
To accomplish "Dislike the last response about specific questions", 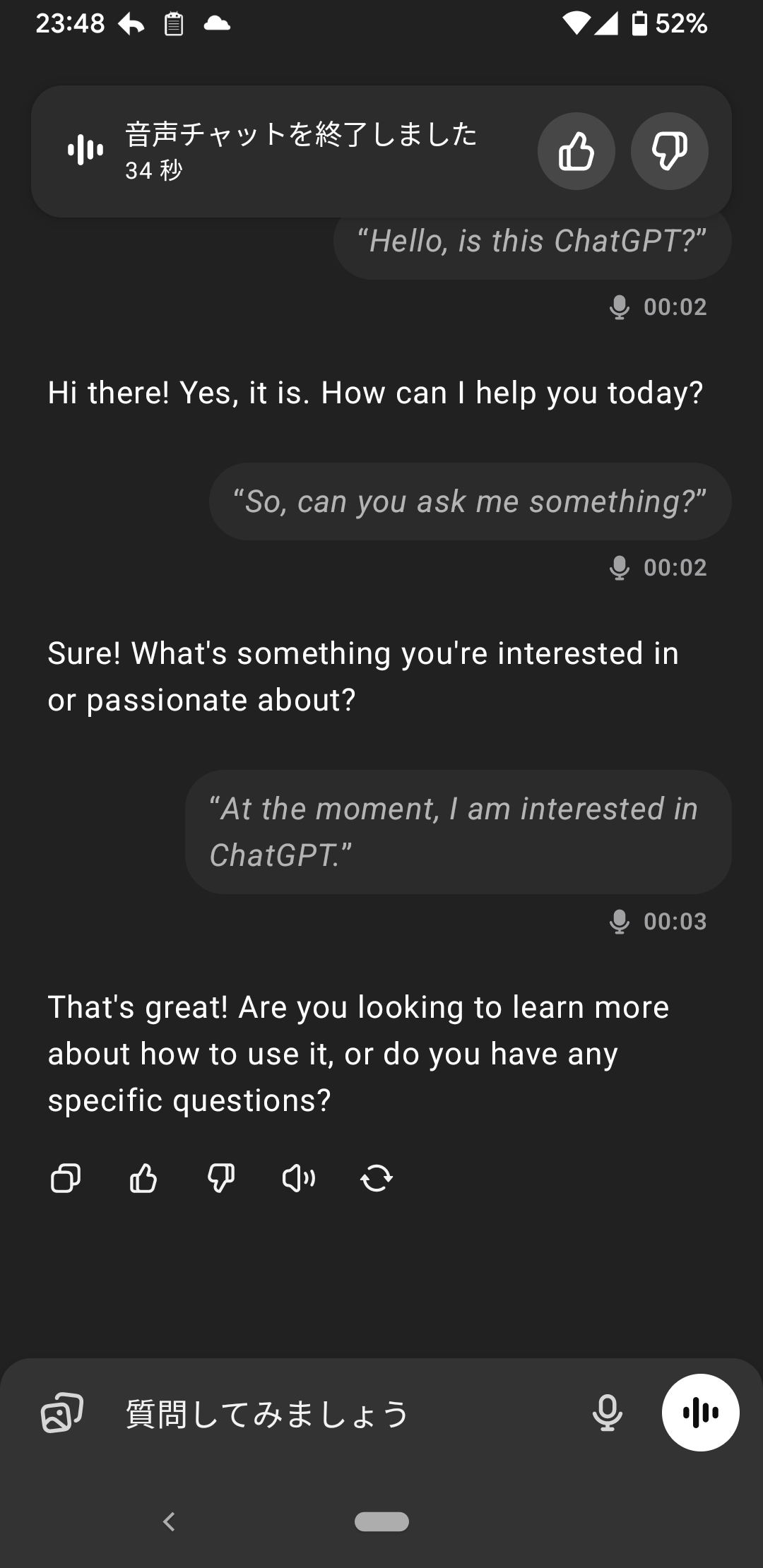I will tap(221, 1177).
